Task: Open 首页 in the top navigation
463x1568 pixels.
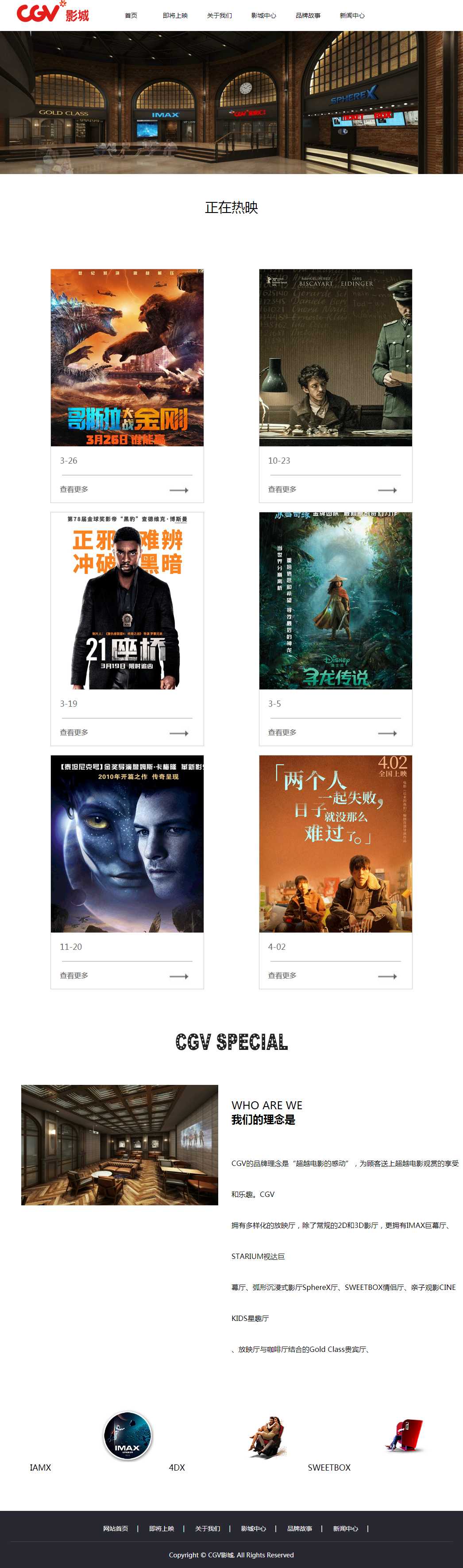Action: [x=131, y=15]
